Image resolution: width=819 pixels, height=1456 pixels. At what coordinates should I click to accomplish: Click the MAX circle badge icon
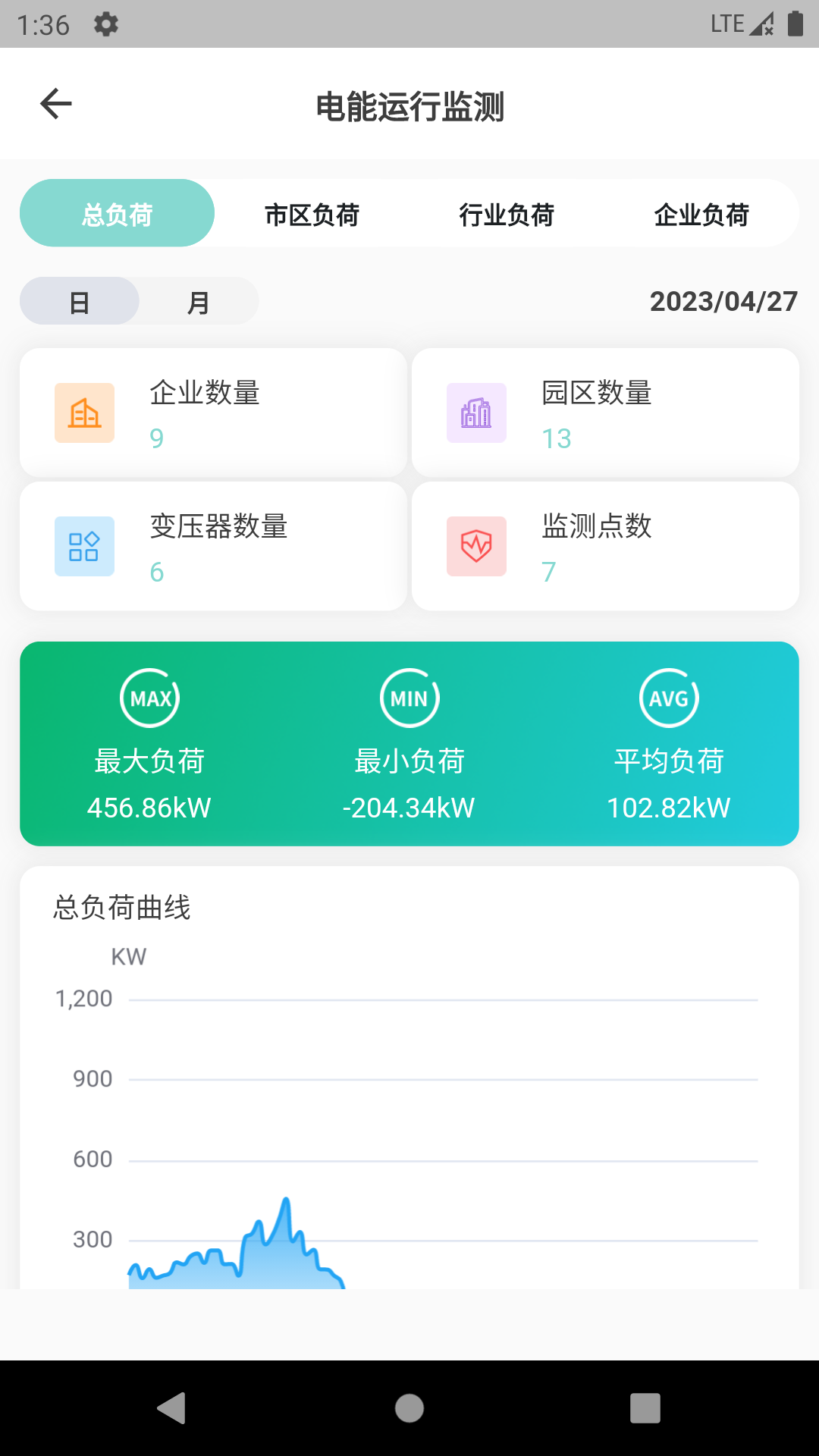coord(149,697)
